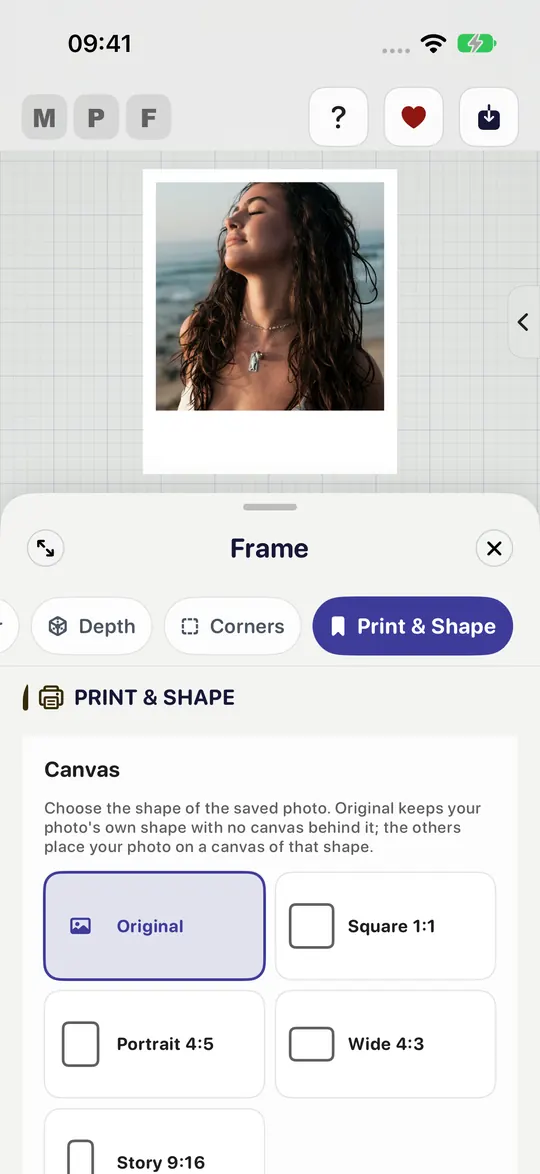This screenshot has width=540, height=1174.
Task: Tap the F button
Action: pos(148,118)
